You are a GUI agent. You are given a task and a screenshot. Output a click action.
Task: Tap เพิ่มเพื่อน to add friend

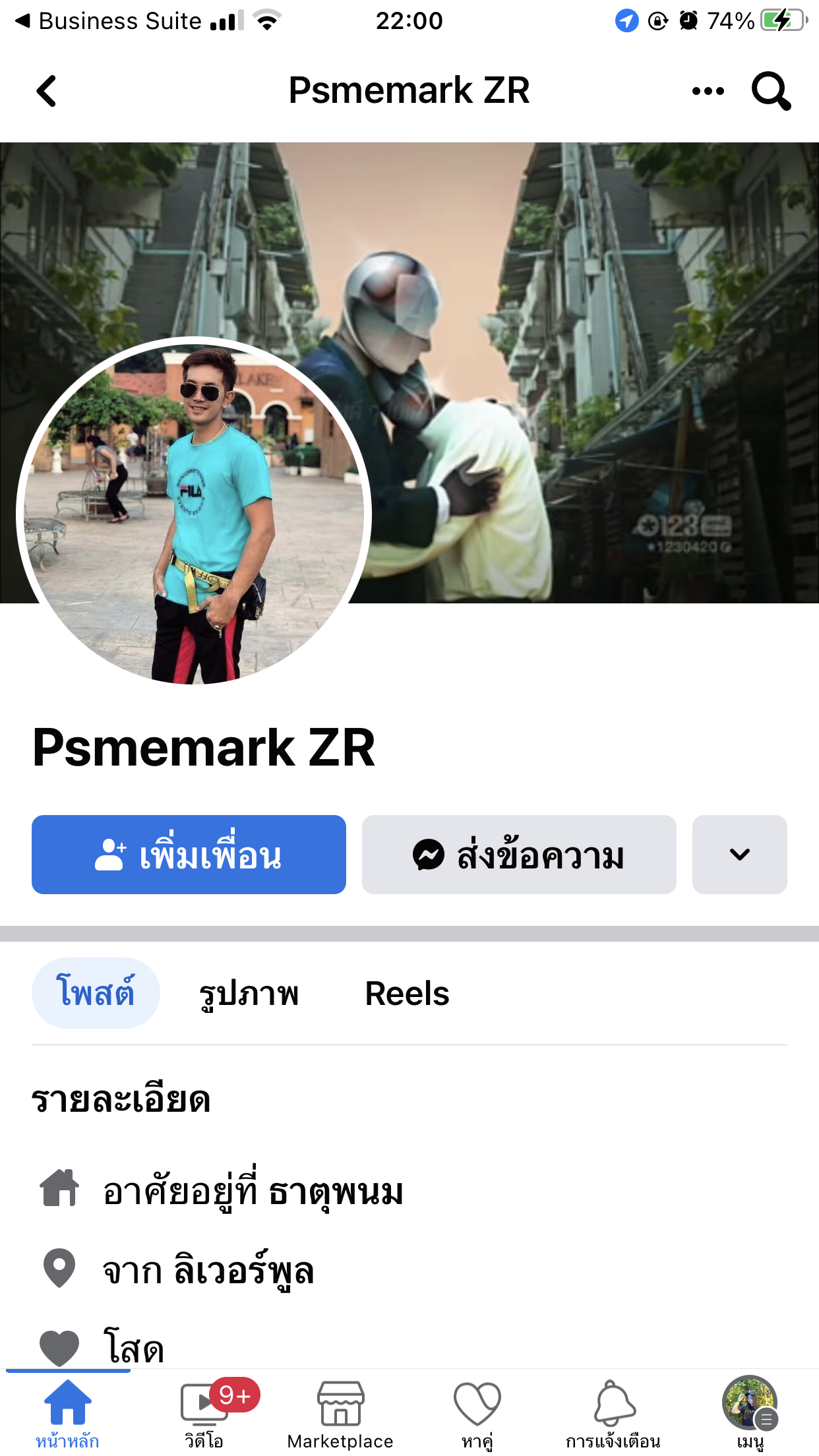click(x=189, y=855)
